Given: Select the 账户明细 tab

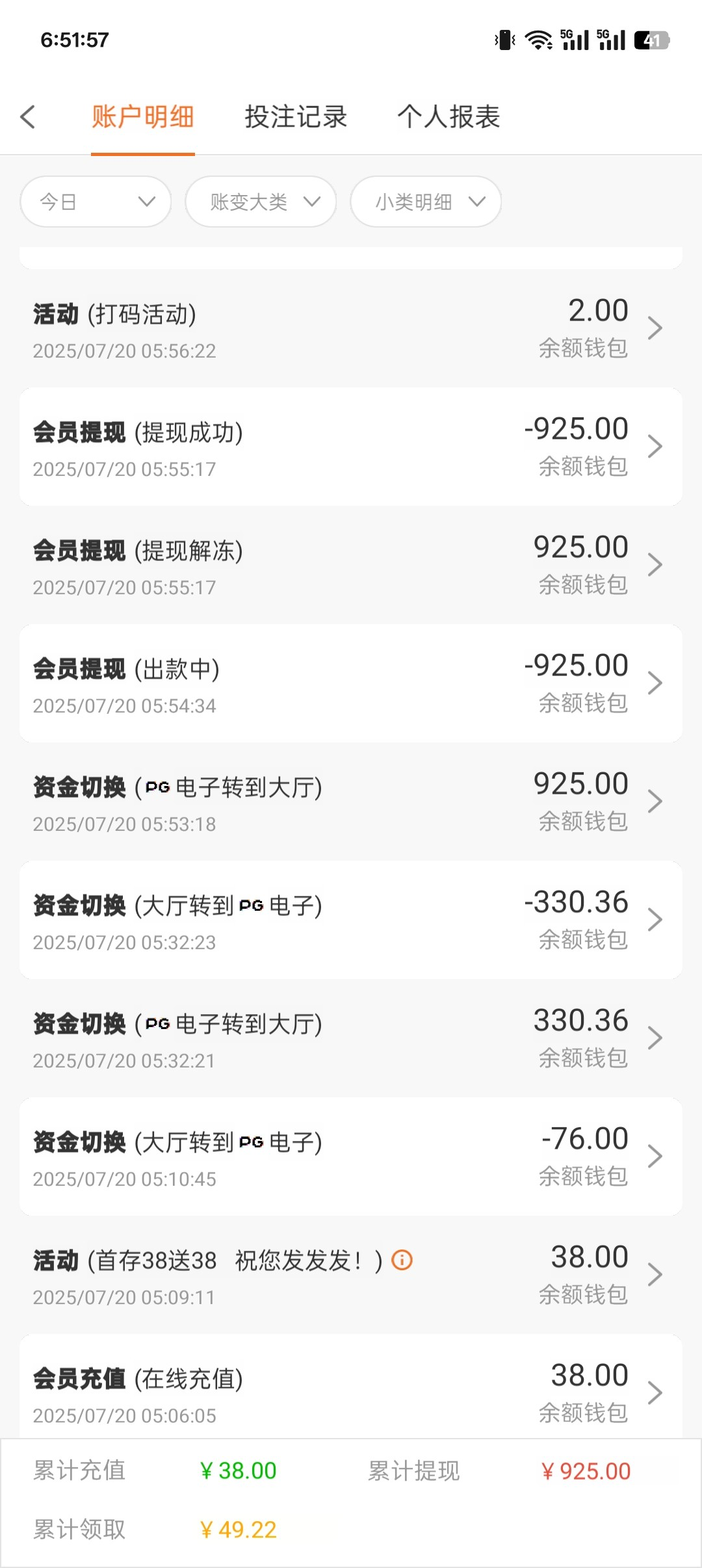Looking at the screenshot, I should (x=142, y=117).
